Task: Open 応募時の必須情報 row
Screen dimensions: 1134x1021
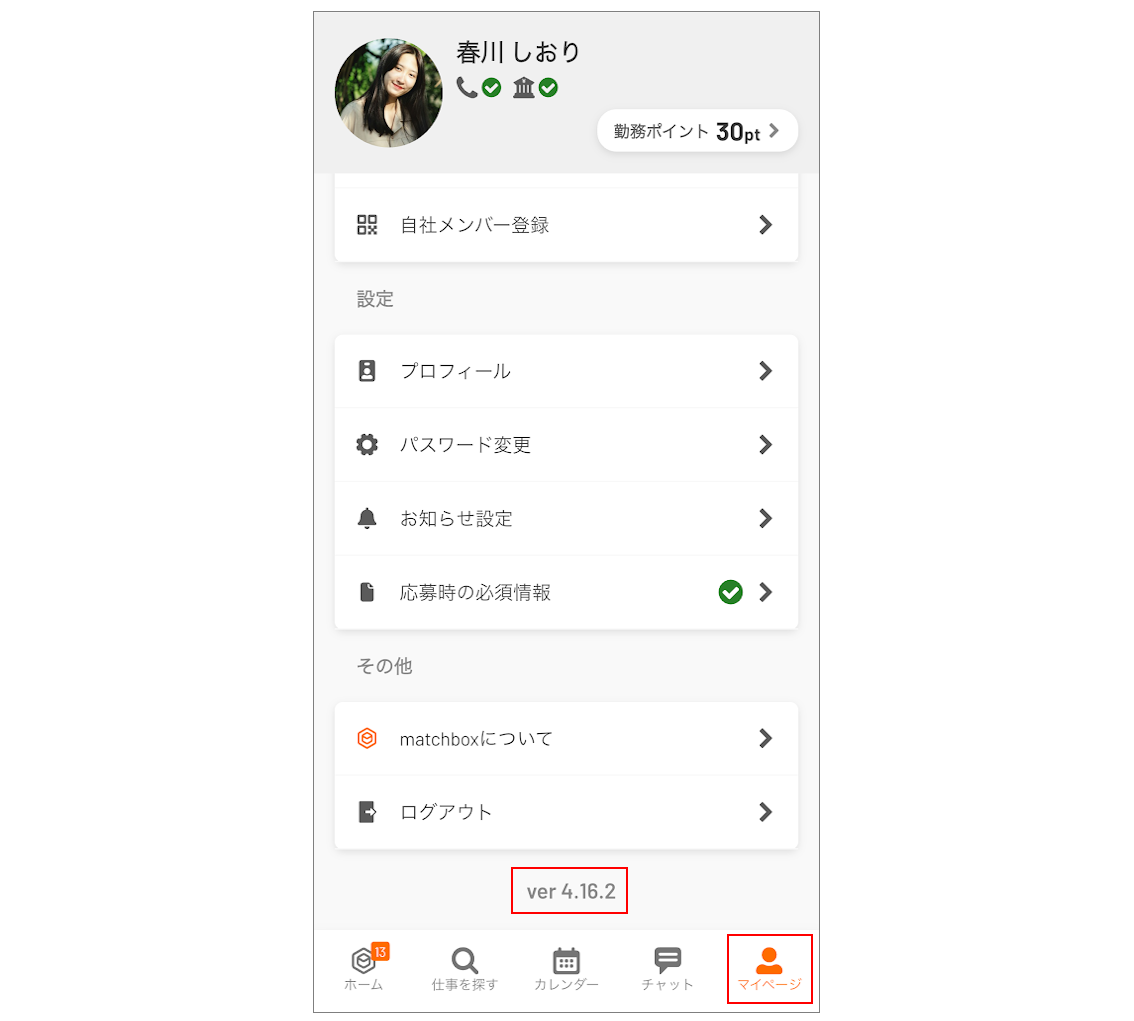Action: click(x=566, y=593)
